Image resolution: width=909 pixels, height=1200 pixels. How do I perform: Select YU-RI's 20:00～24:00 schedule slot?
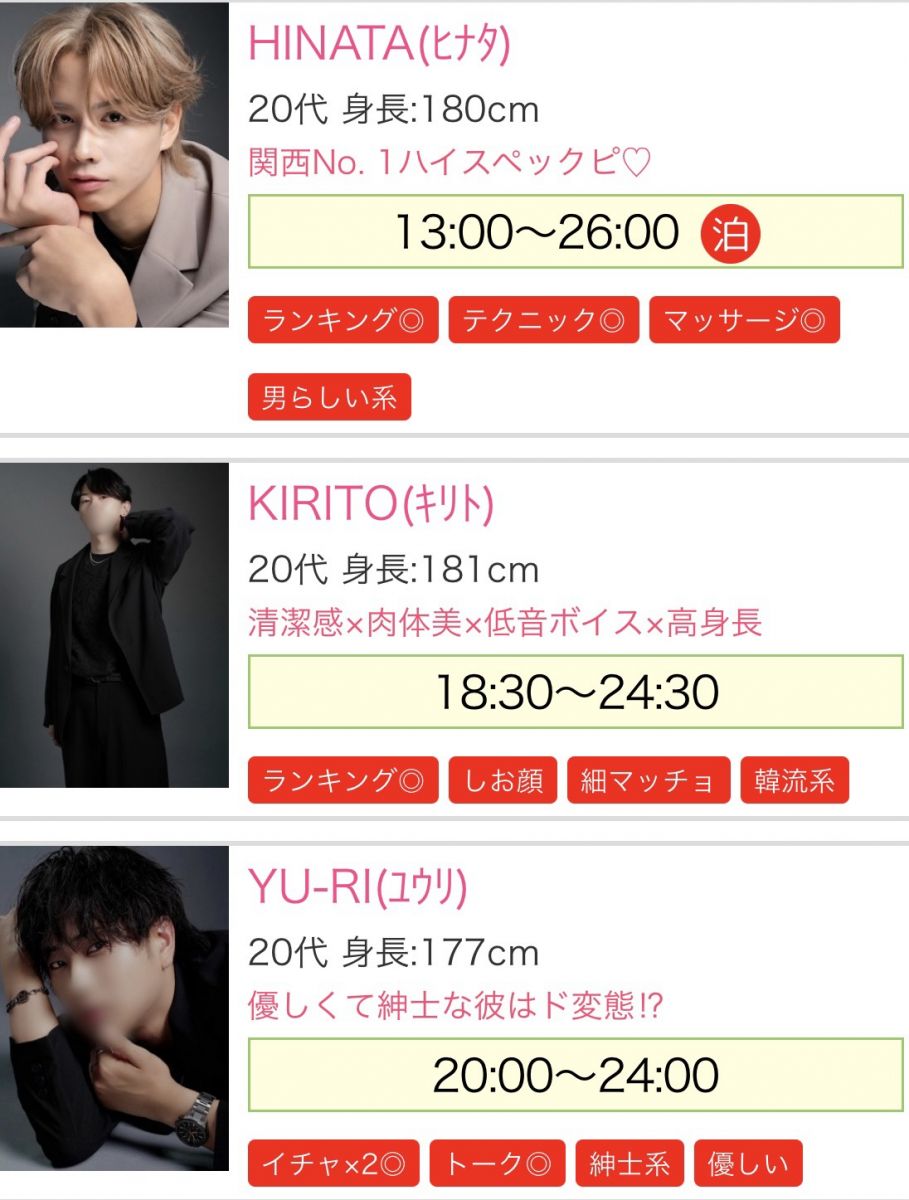click(575, 1075)
